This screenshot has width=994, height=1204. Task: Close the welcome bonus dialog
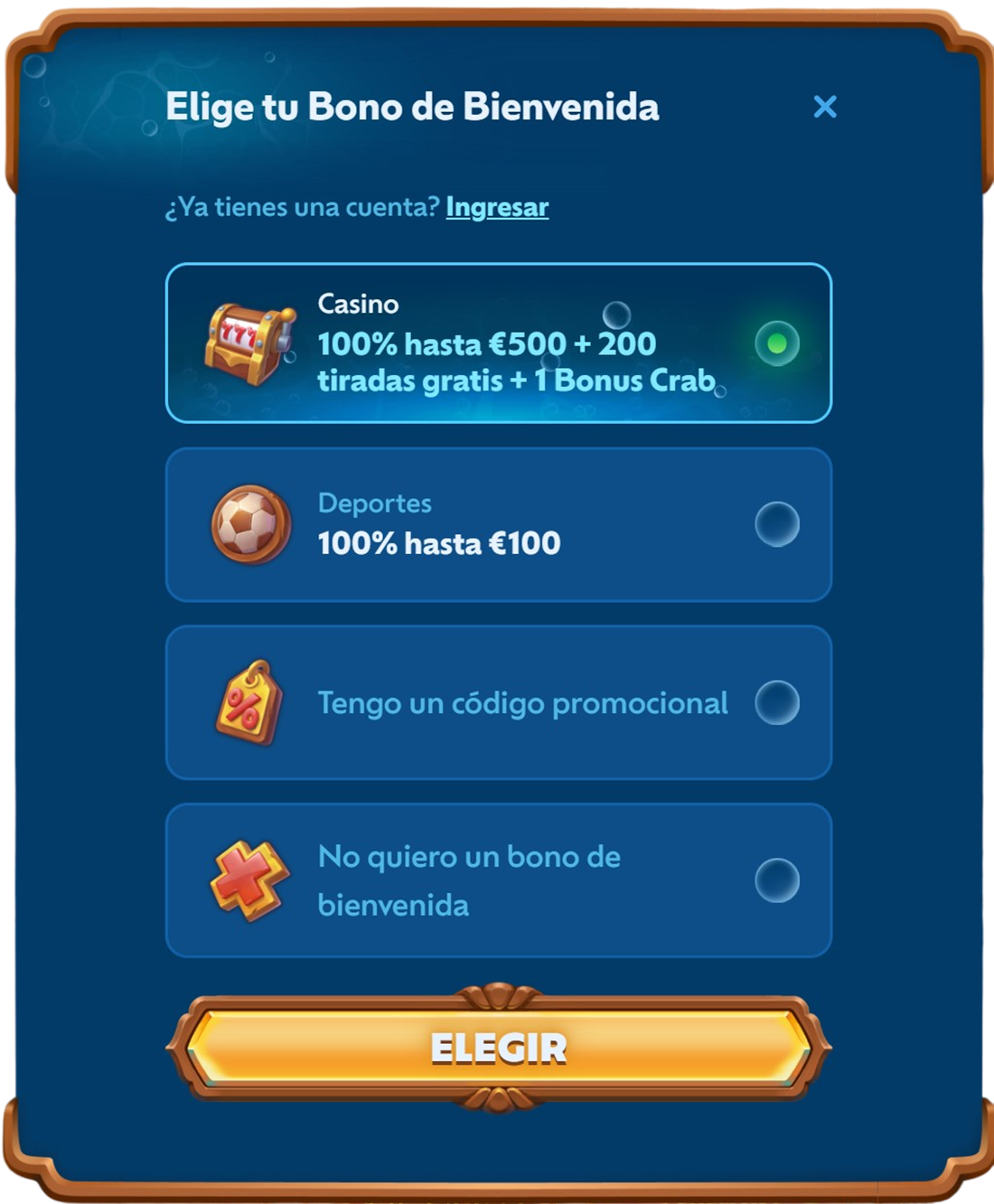(x=824, y=107)
